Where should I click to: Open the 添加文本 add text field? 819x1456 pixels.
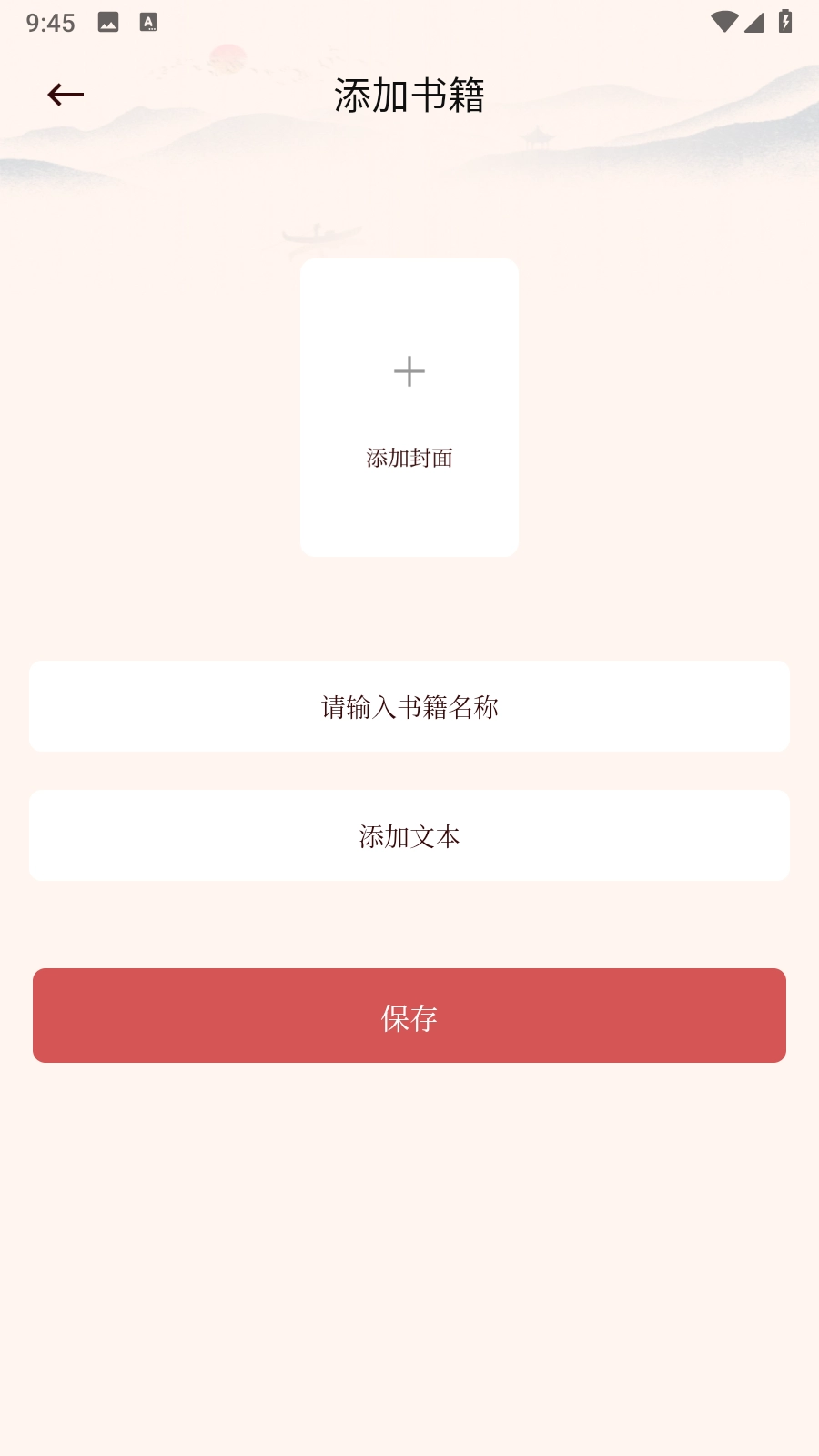(409, 835)
